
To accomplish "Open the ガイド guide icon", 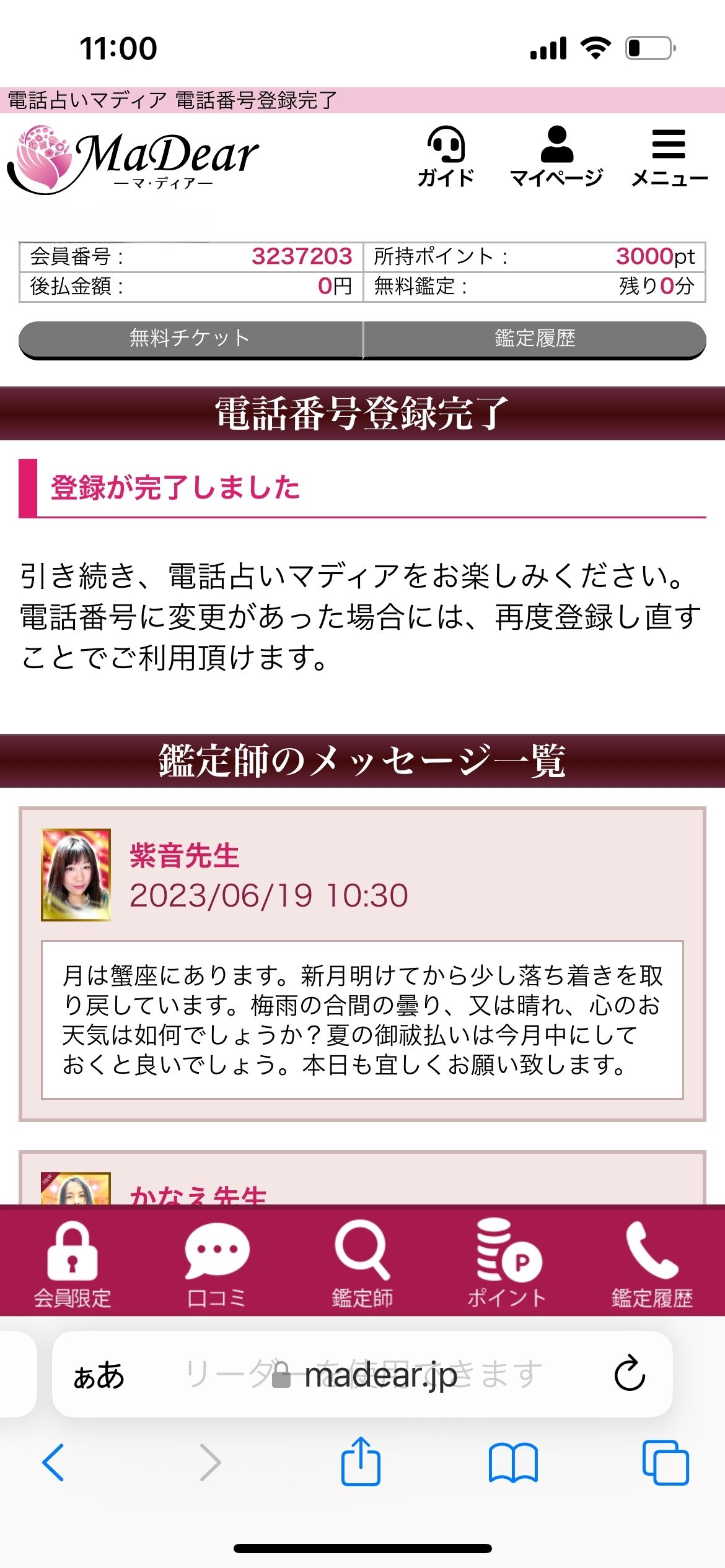I will click(x=446, y=156).
